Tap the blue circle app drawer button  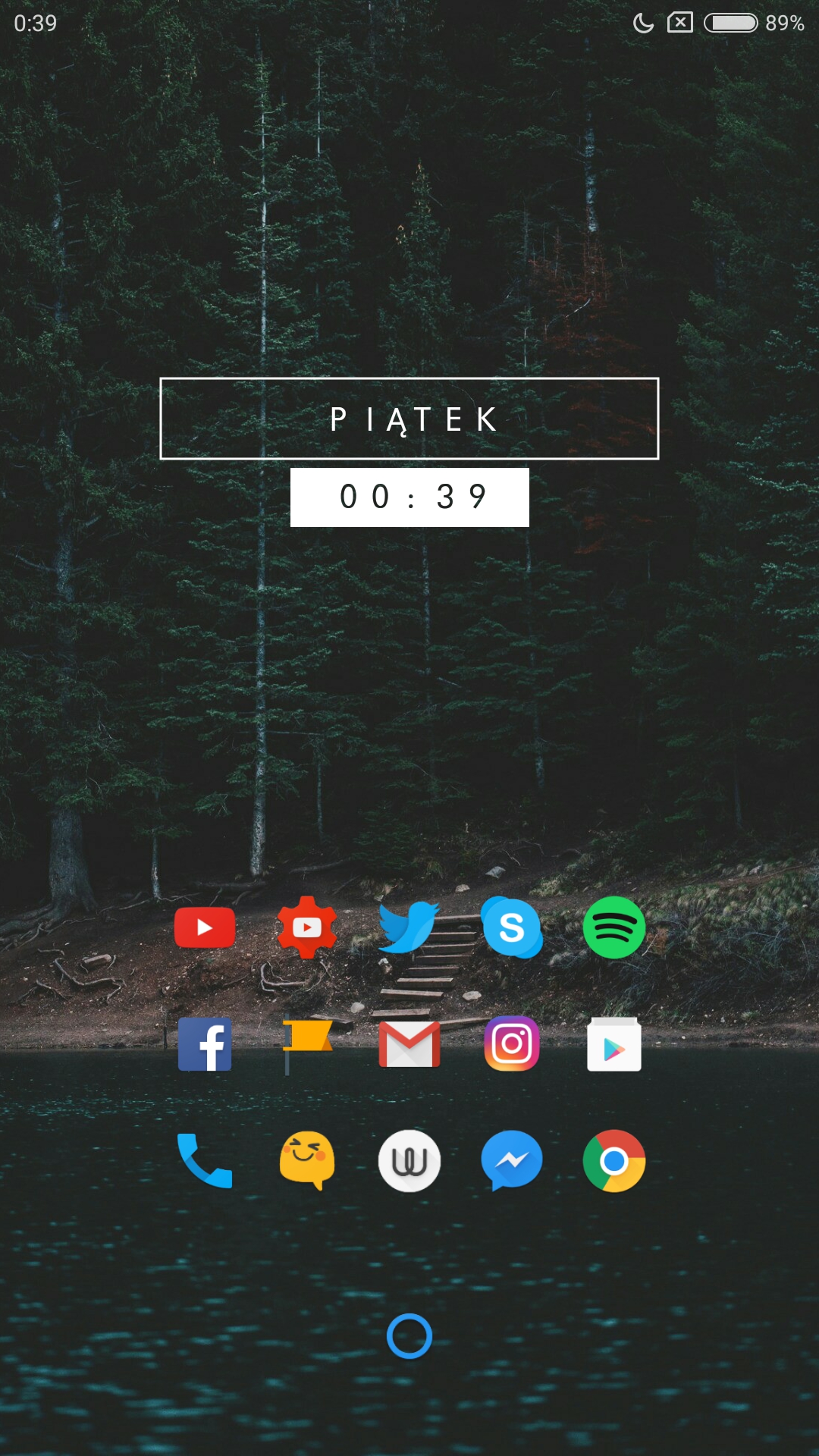click(x=409, y=1336)
